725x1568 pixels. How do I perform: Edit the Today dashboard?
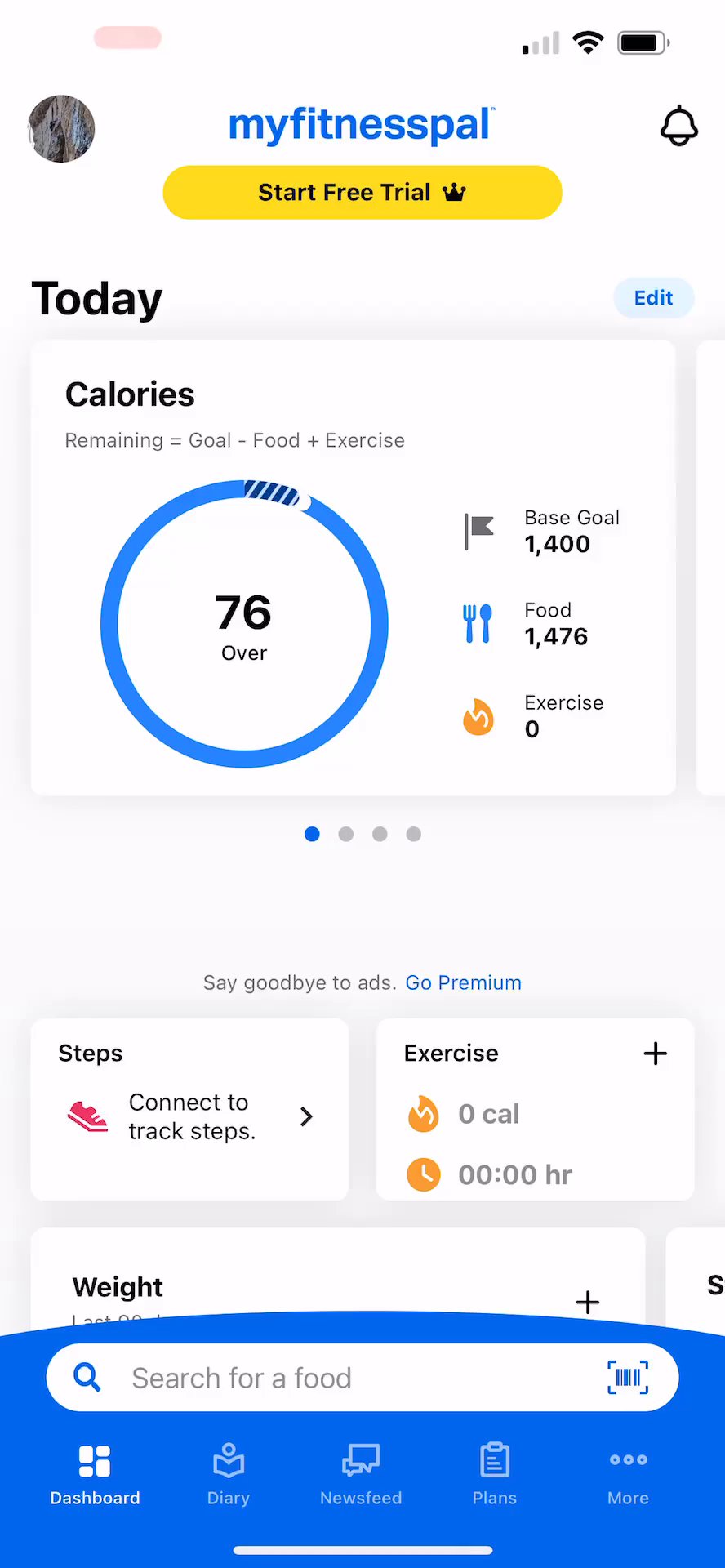click(x=653, y=298)
